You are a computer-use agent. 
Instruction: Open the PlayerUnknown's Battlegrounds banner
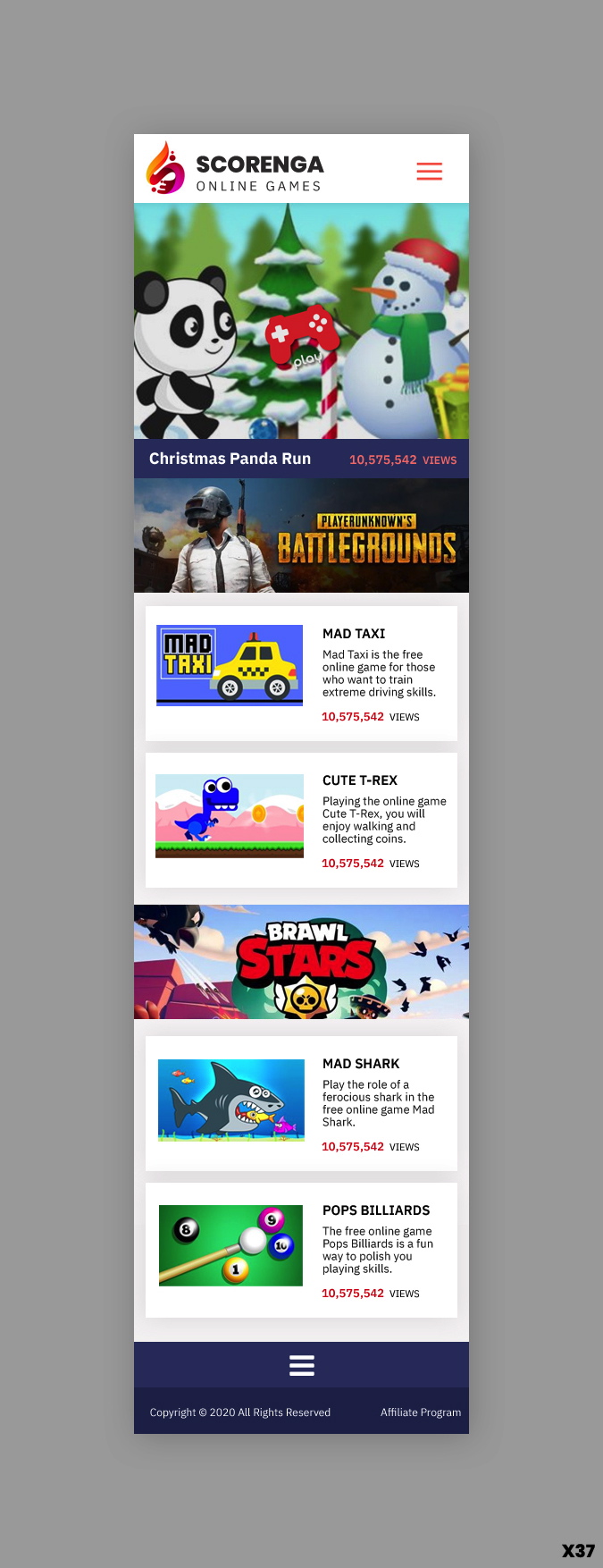[301, 535]
